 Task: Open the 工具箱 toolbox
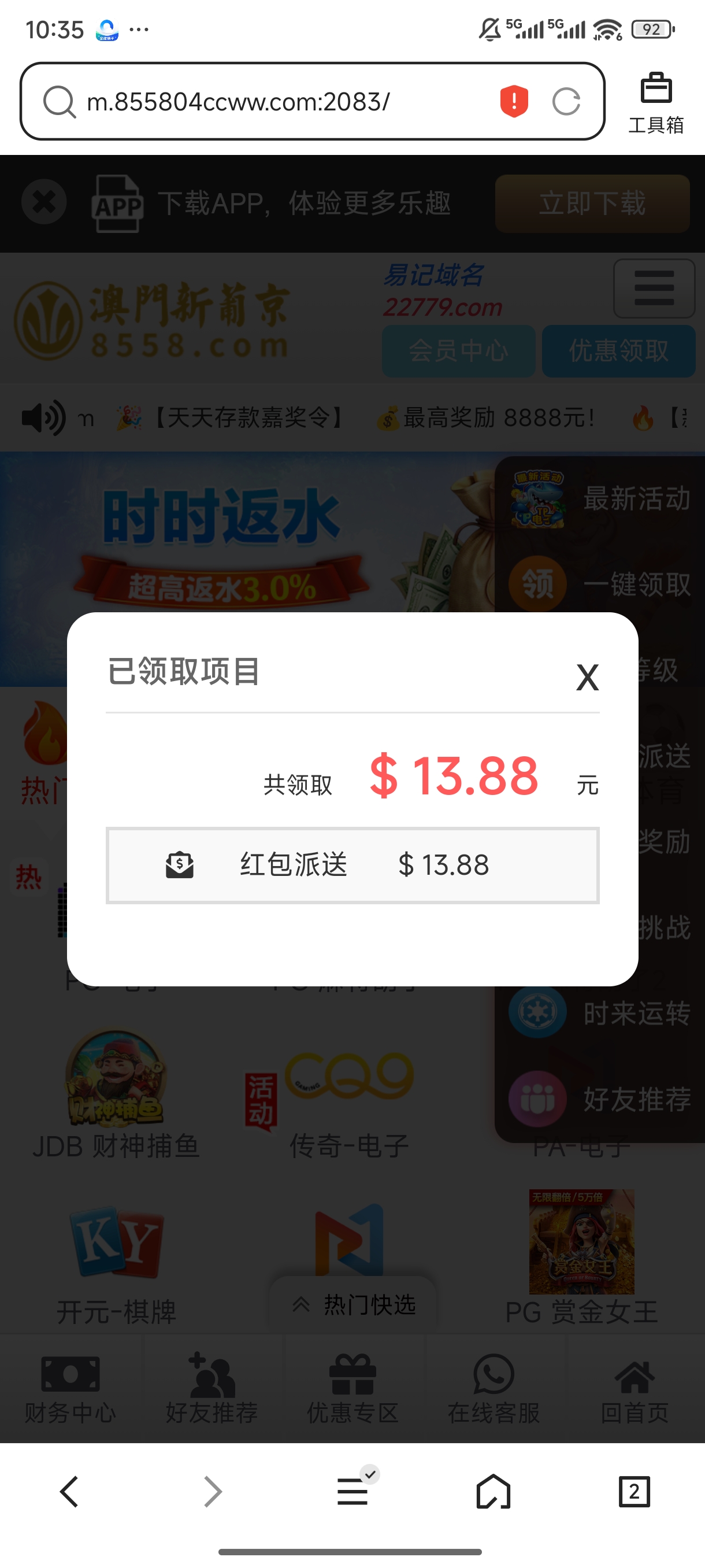(x=656, y=102)
